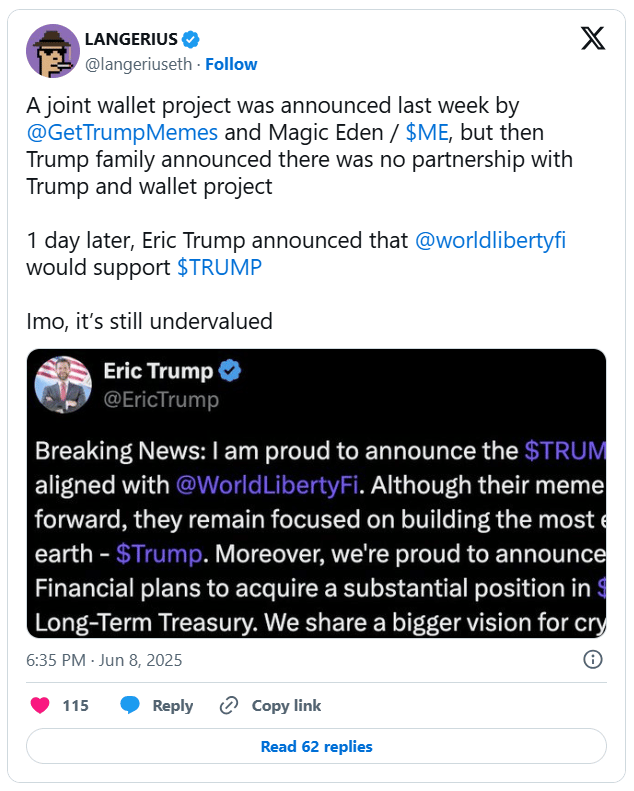This screenshot has width=634, height=791.
Task: Copy link to this post
Action: click(x=272, y=705)
